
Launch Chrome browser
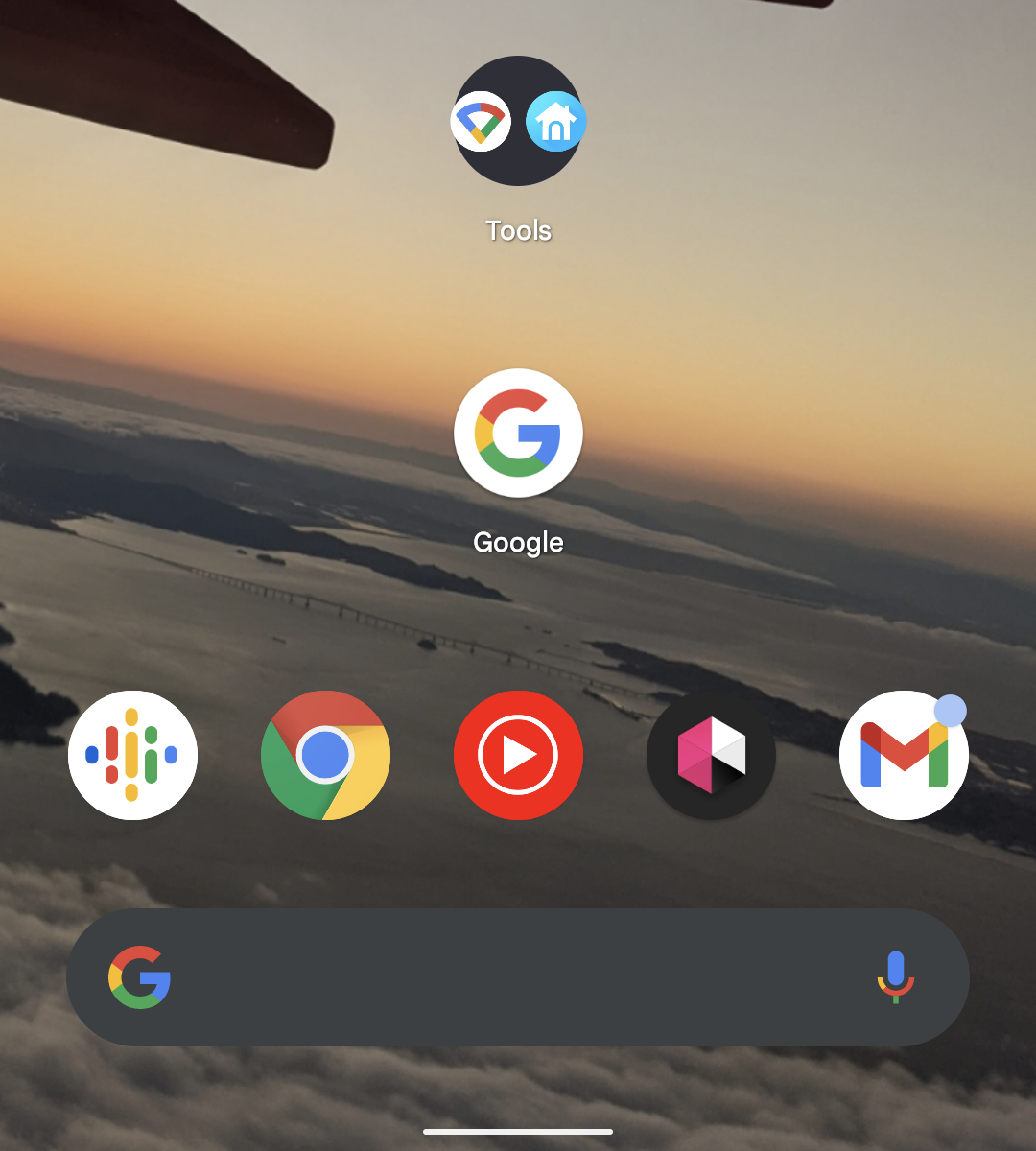click(x=325, y=755)
